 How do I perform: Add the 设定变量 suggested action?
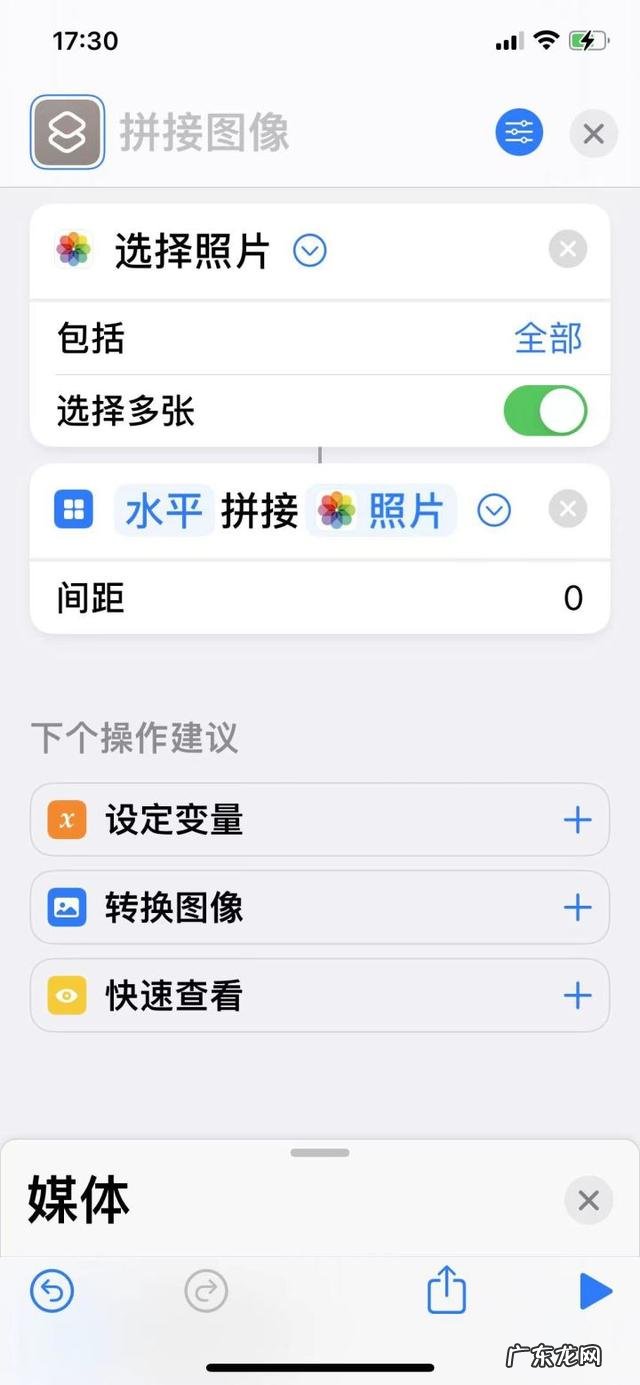tap(577, 820)
